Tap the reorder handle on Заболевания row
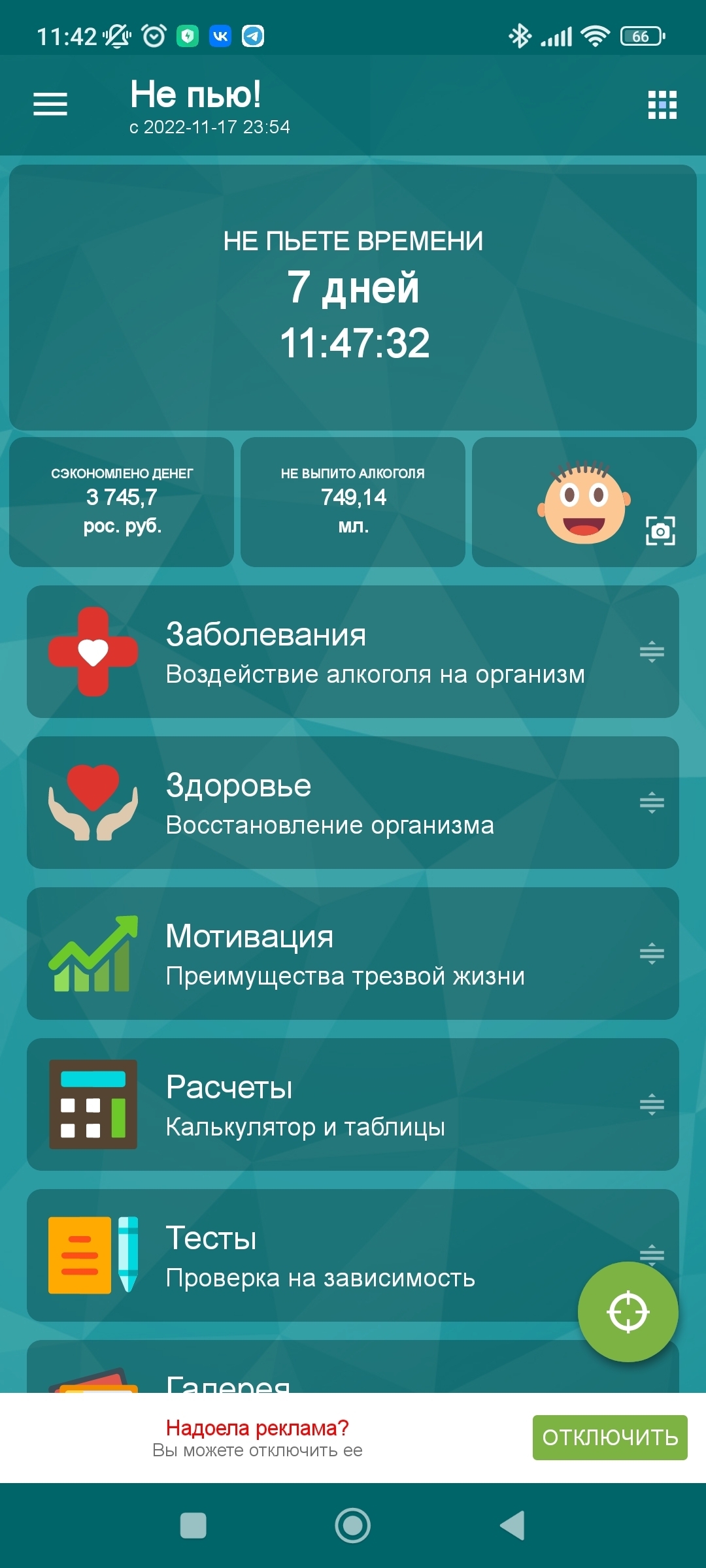This screenshot has width=706, height=1568. (652, 652)
